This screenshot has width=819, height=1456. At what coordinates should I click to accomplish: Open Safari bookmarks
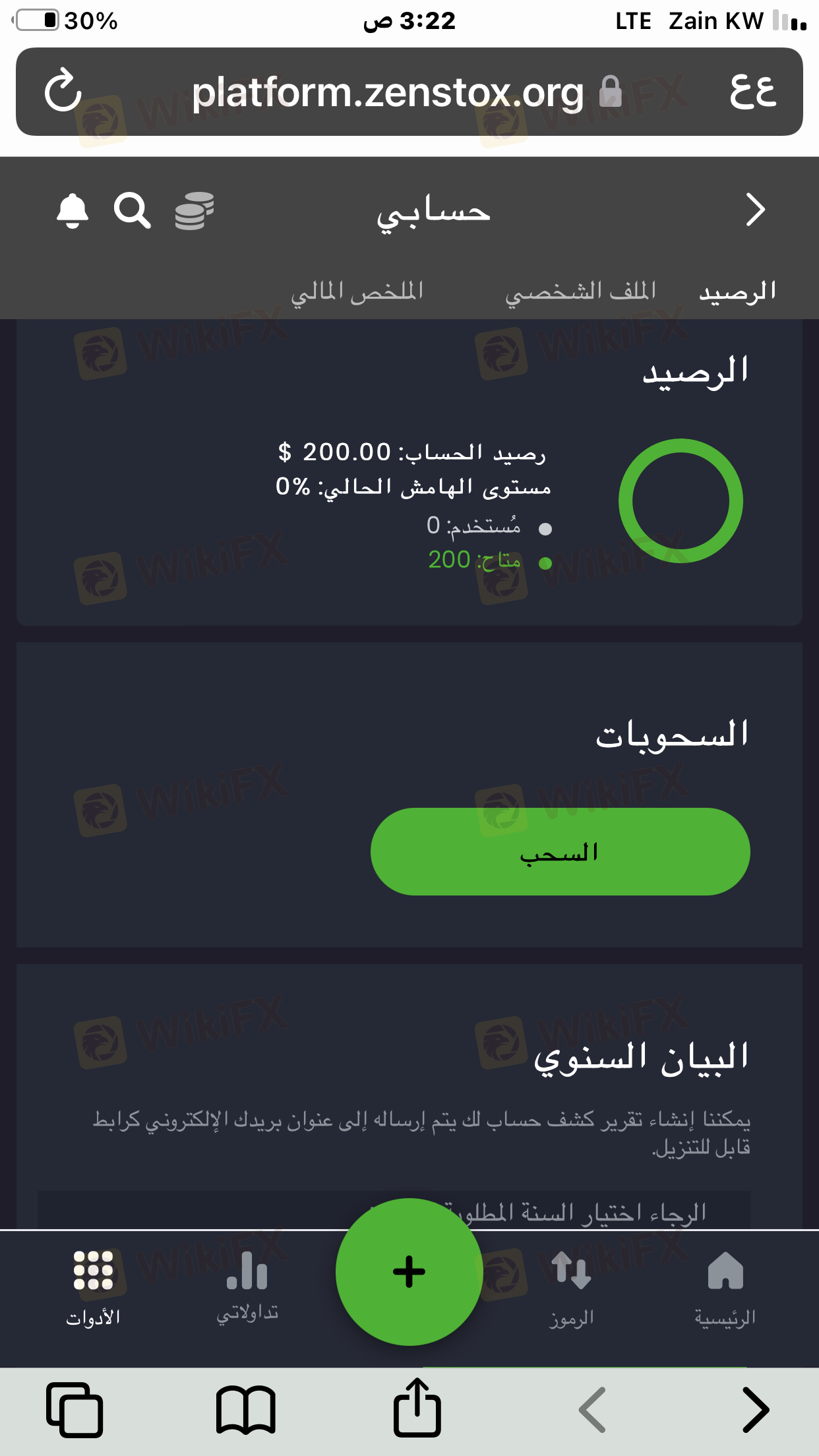[x=246, y=1410]
